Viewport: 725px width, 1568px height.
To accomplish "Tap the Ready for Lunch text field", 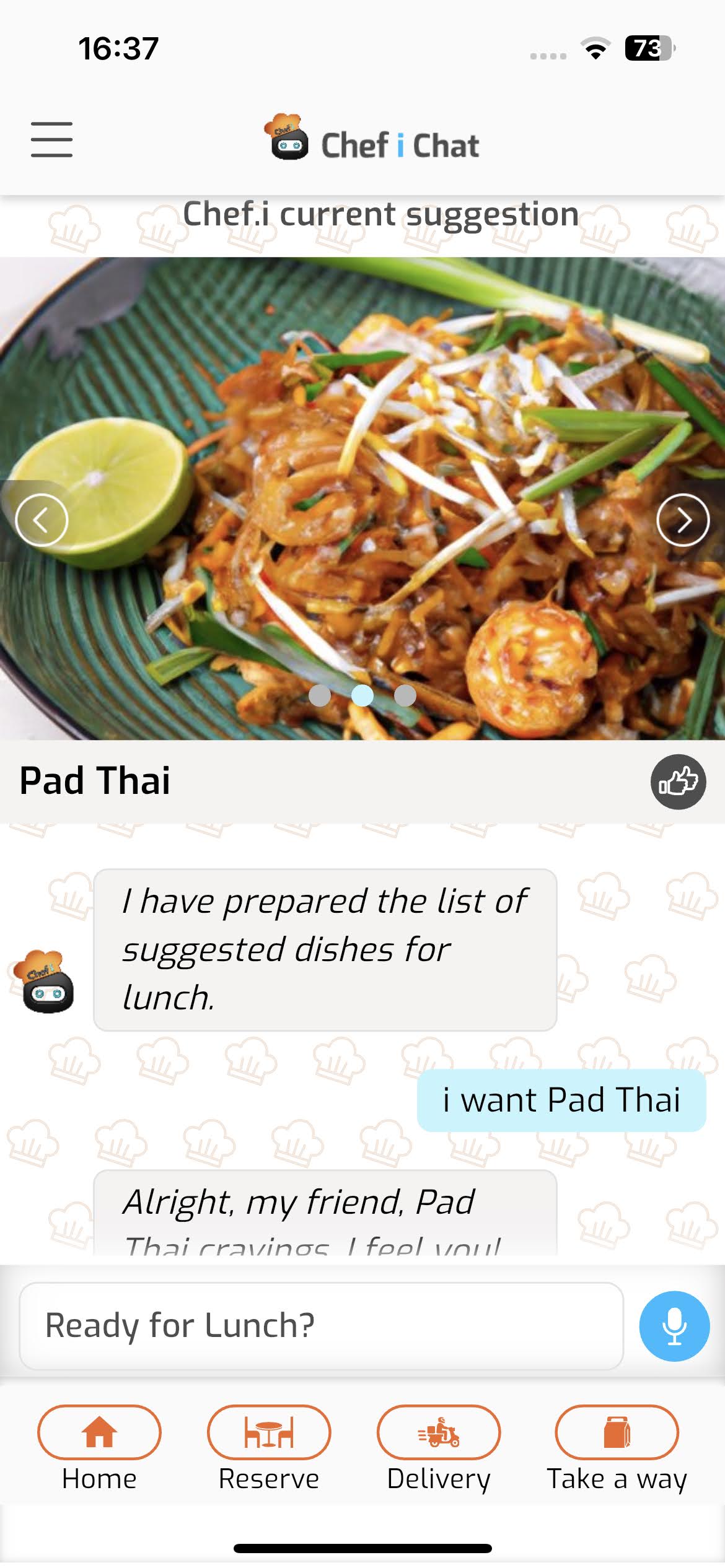I will coord(321,1326).
